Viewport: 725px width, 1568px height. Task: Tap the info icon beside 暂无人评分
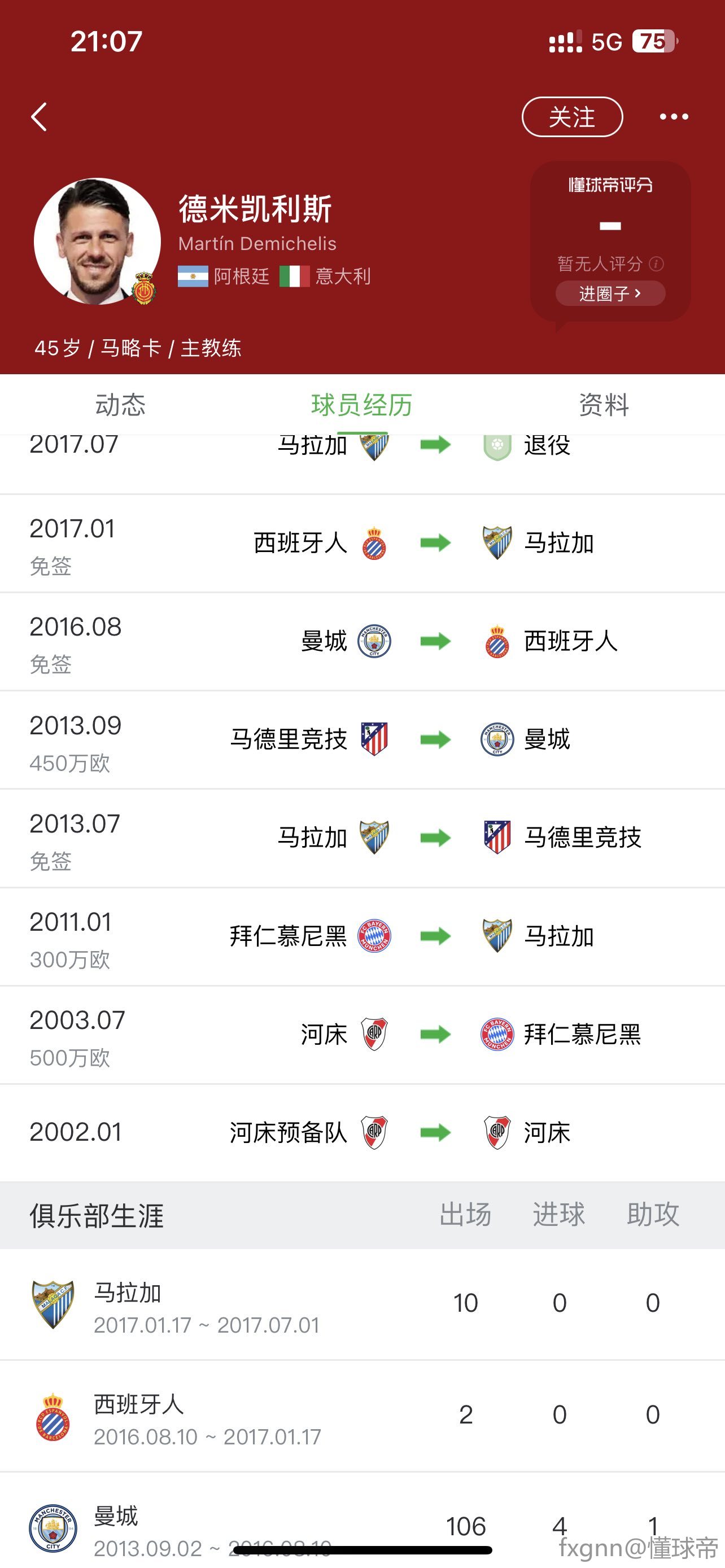point(656,264)
